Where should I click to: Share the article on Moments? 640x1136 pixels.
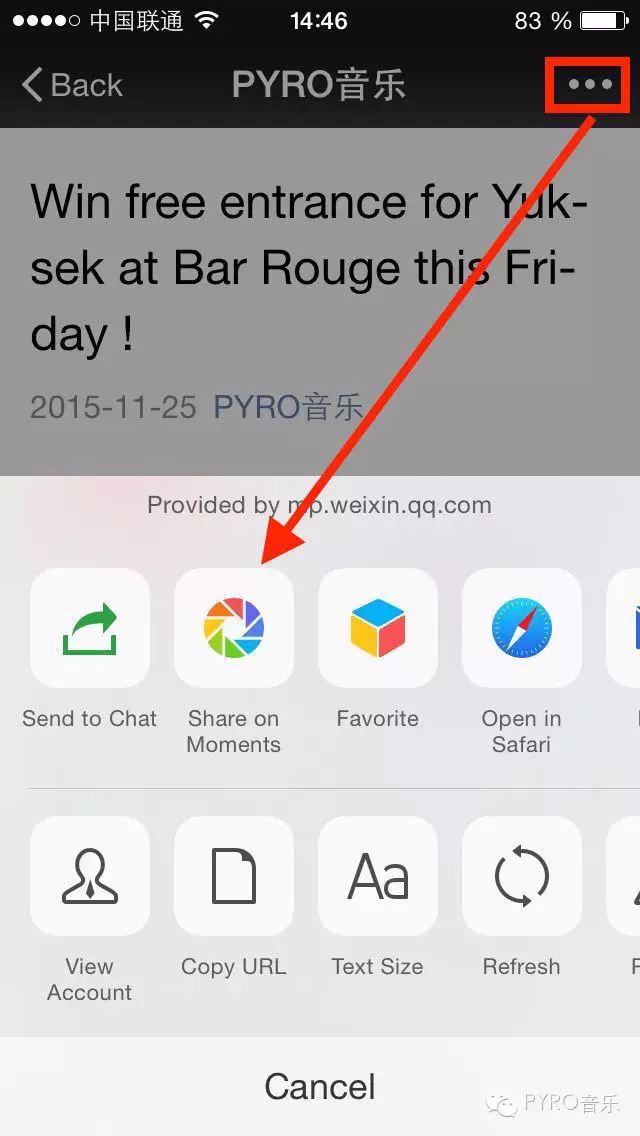pos(233,627)
